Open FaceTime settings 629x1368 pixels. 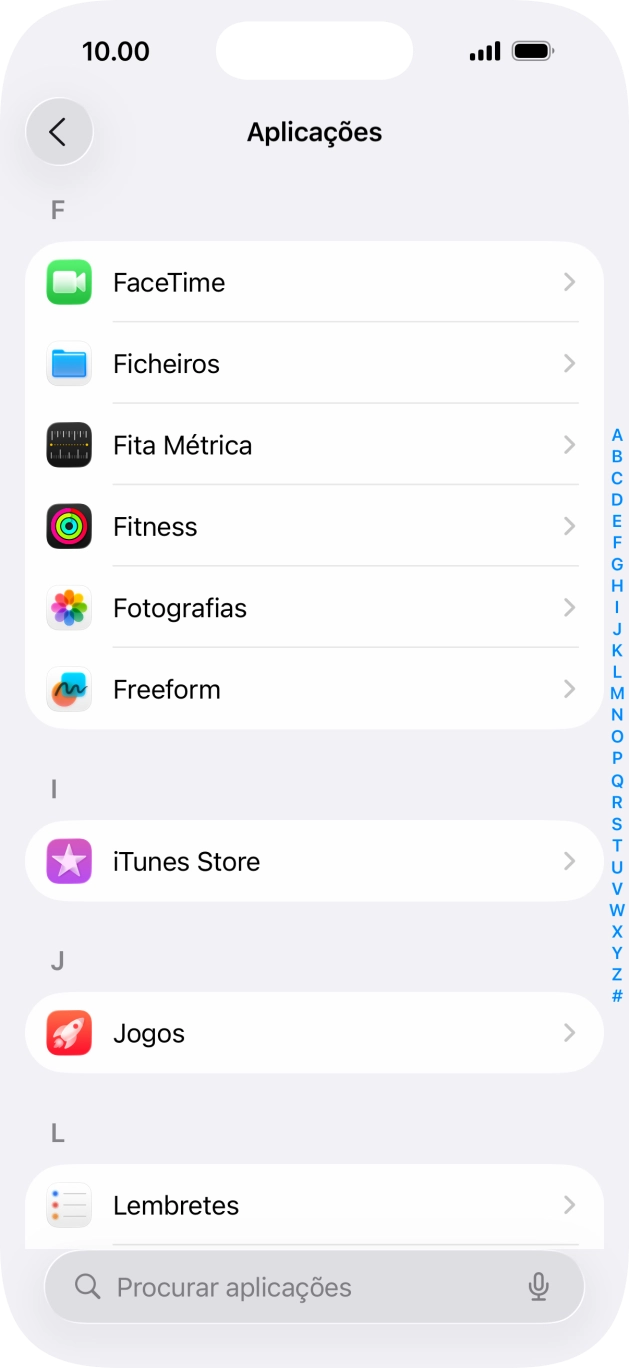[314, 283]
